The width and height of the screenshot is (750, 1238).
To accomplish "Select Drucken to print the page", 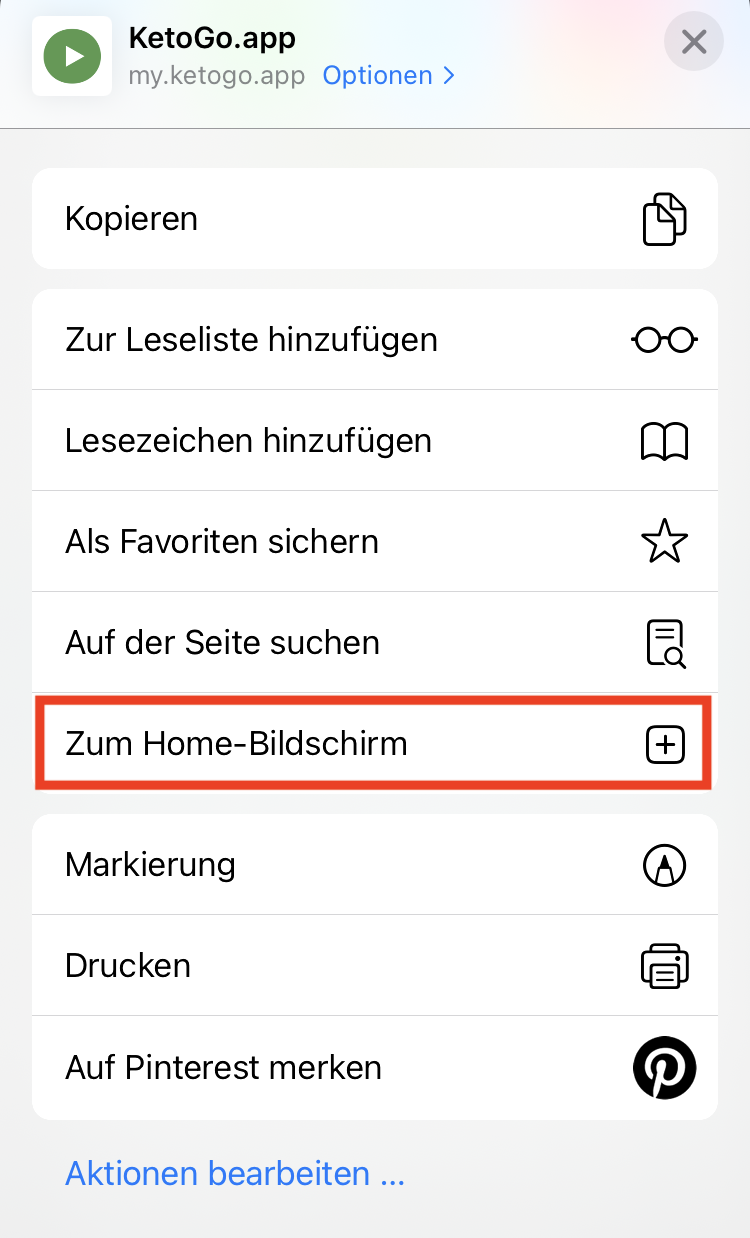I will click(x=374, y=966).
